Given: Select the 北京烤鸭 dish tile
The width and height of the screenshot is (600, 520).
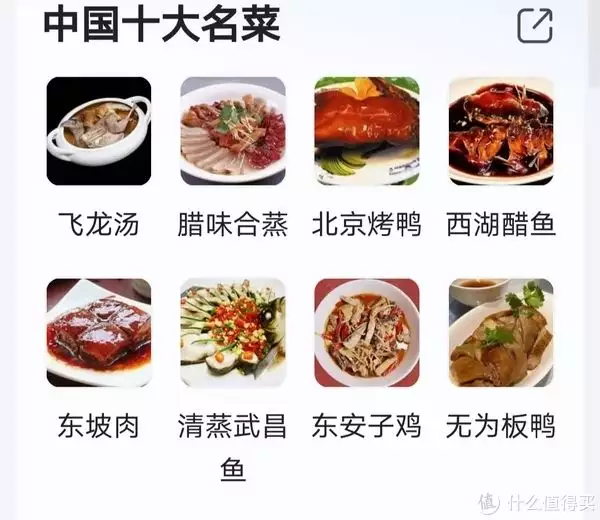Looking at the screenshot, I should [366, 131].
